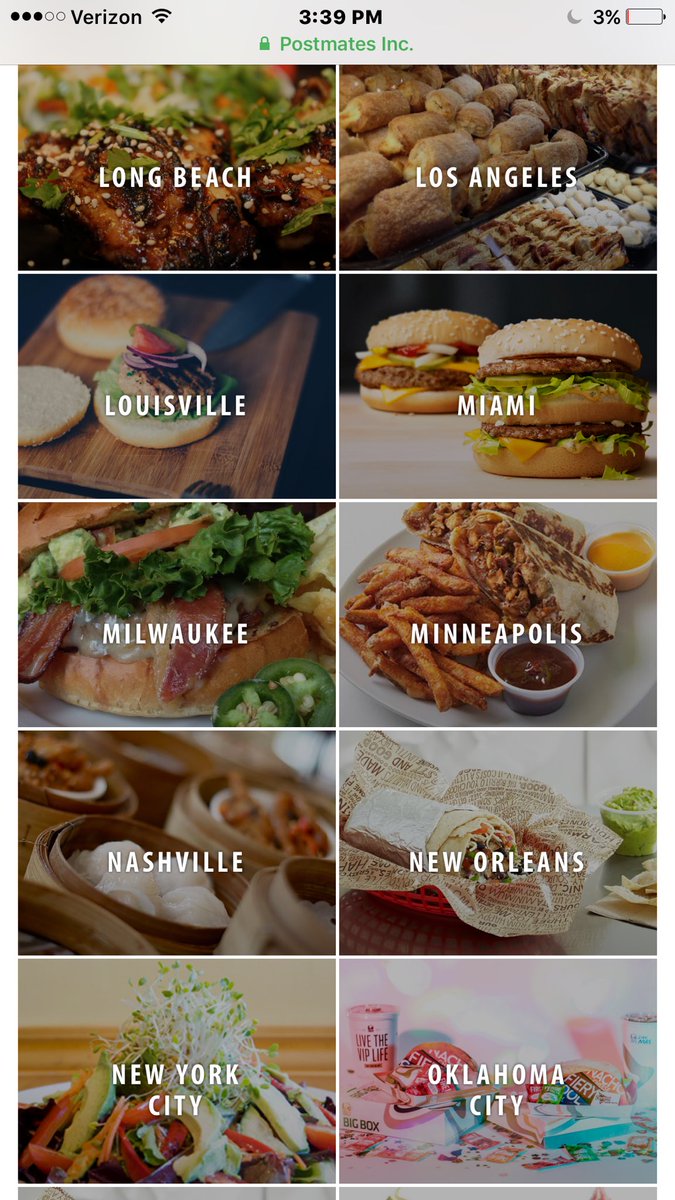The width and height of the screenshot is (675, 1200).
Task: Choose the Nashville tile
Action: (177, 842)
